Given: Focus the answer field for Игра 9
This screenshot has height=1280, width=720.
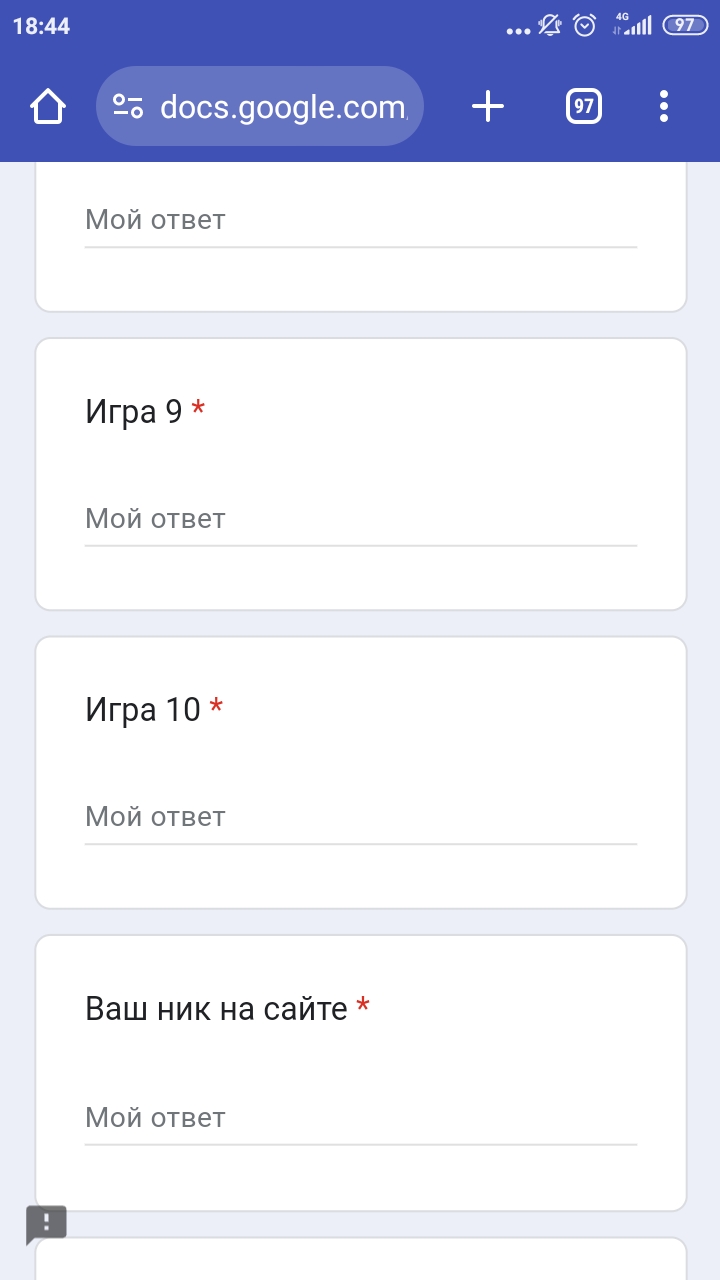Looking at the screenshot, I should (361, 520).
